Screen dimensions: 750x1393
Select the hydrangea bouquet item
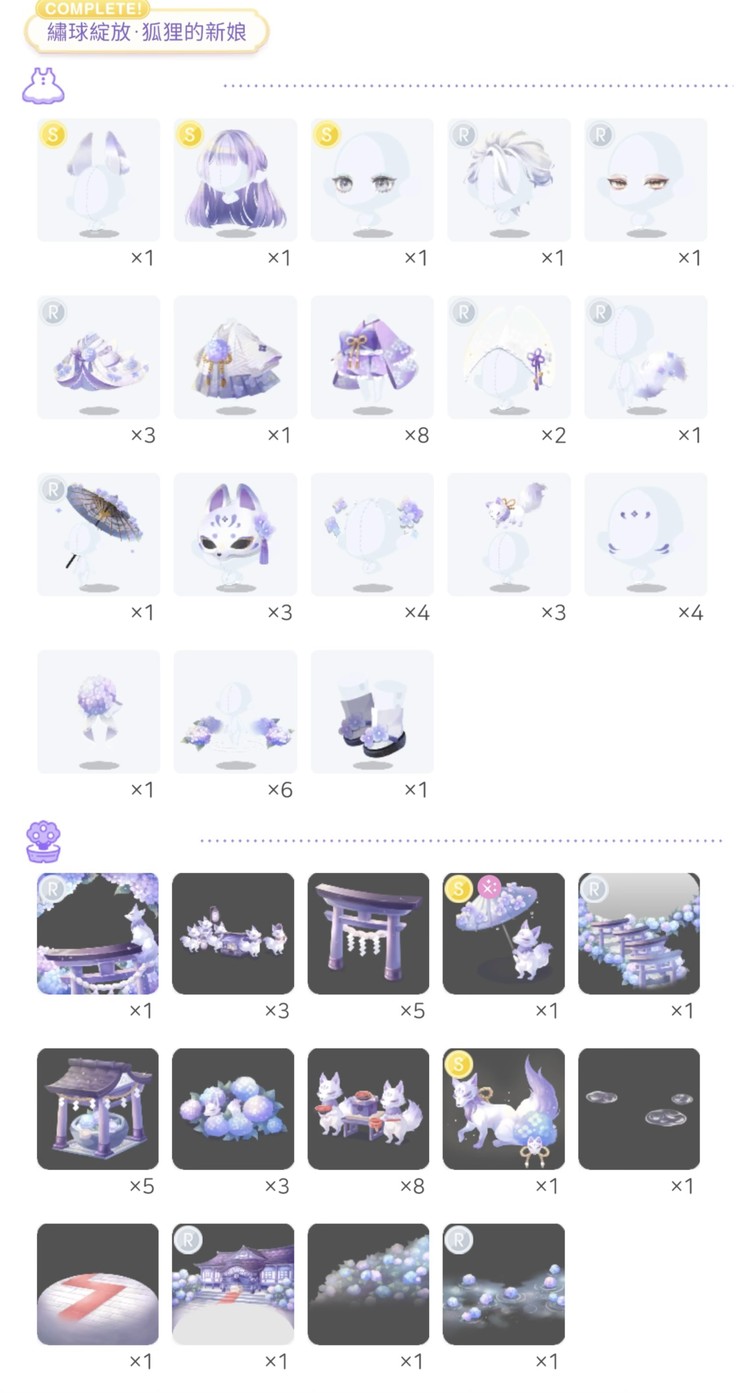[x=98, y=711]
